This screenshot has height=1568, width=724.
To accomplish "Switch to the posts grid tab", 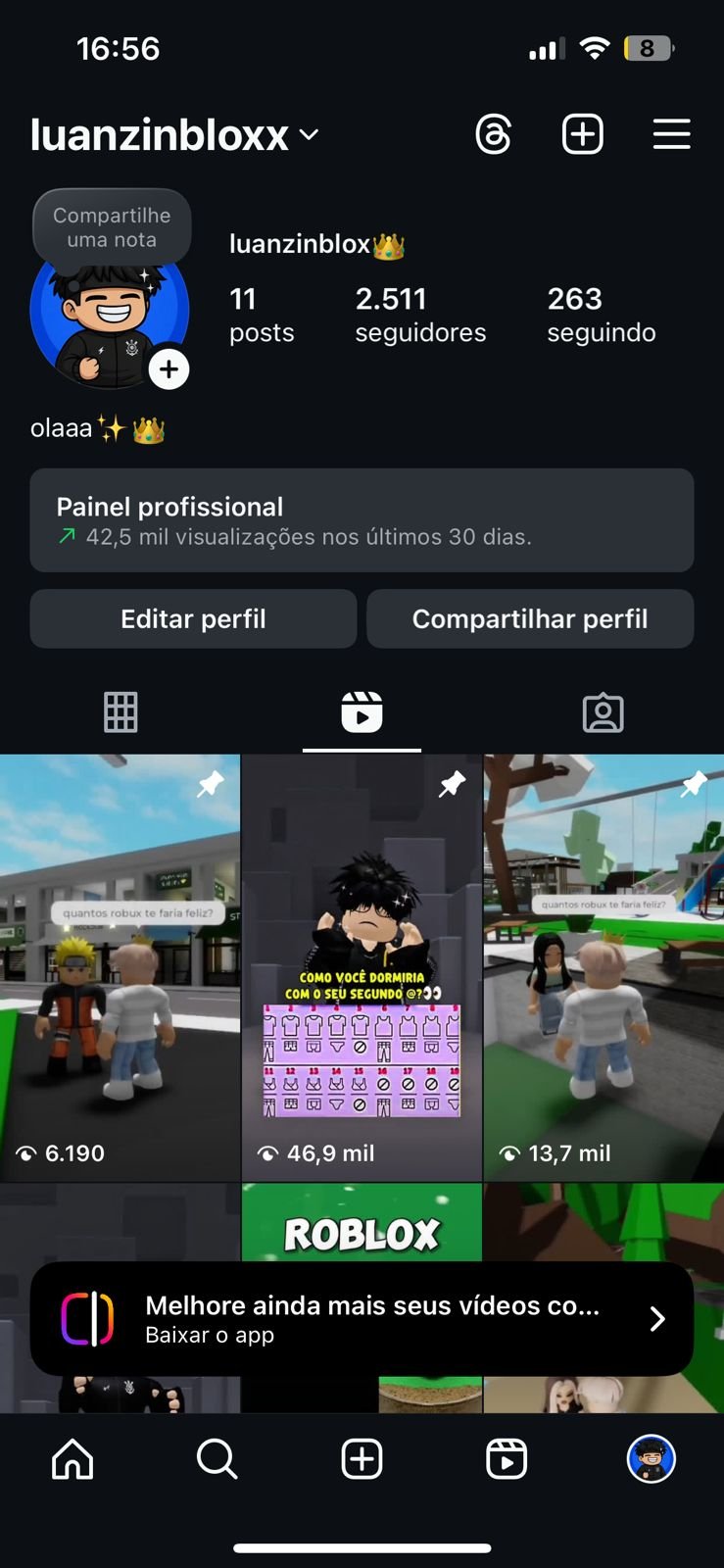I will tap(121, 712).
